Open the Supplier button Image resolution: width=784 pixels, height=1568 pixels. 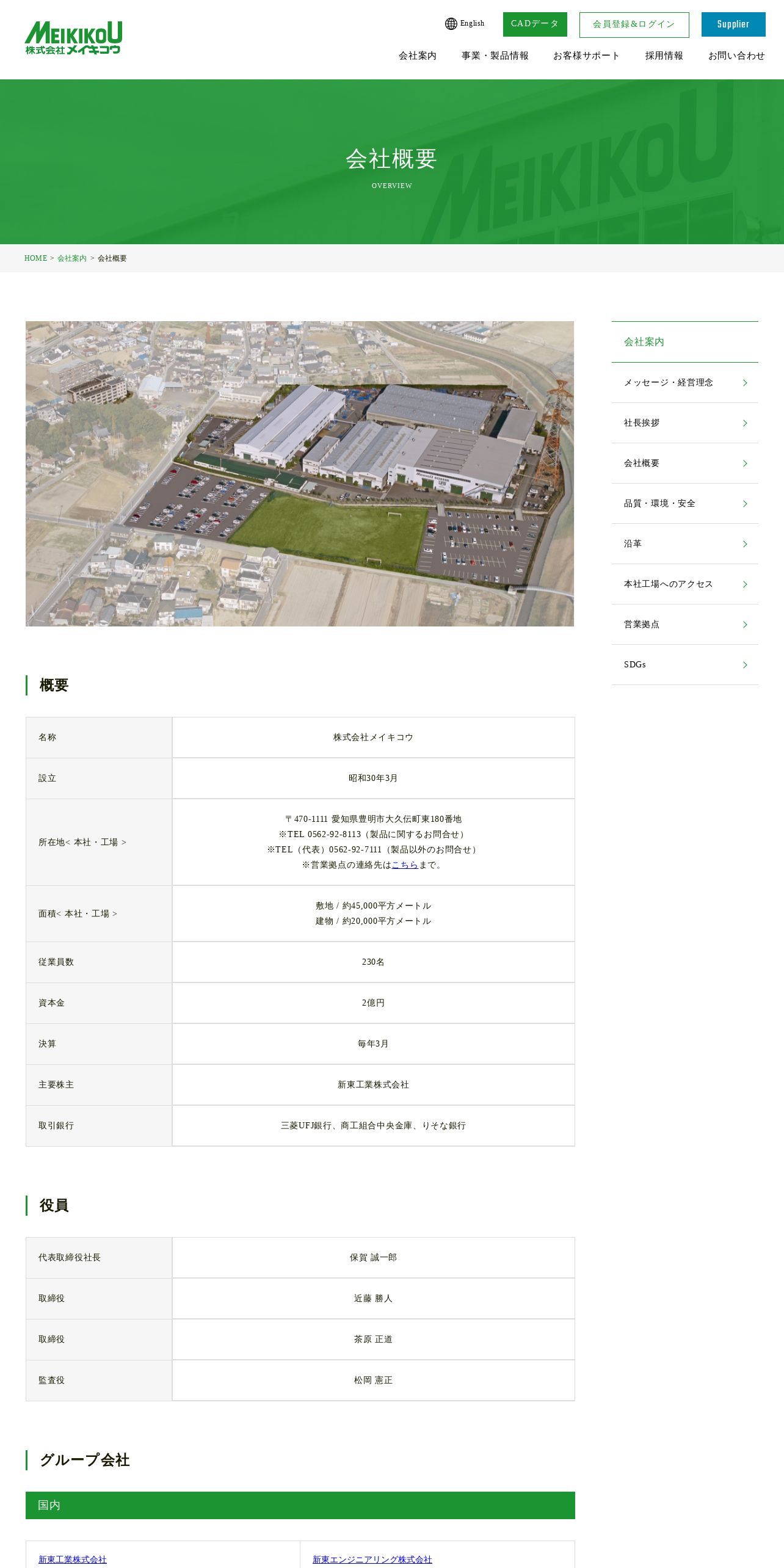(x=733, y=24)
